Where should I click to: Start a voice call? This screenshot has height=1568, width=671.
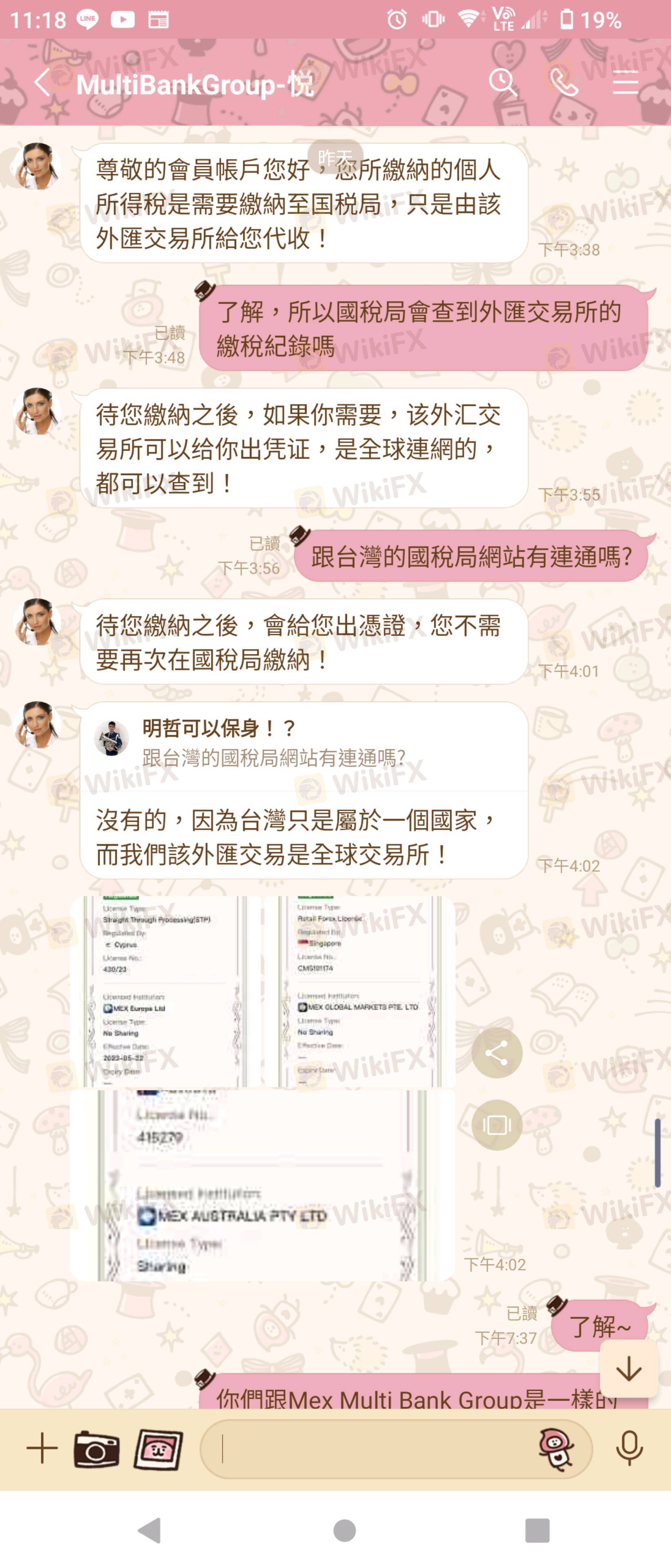click(x=564, y=83)
